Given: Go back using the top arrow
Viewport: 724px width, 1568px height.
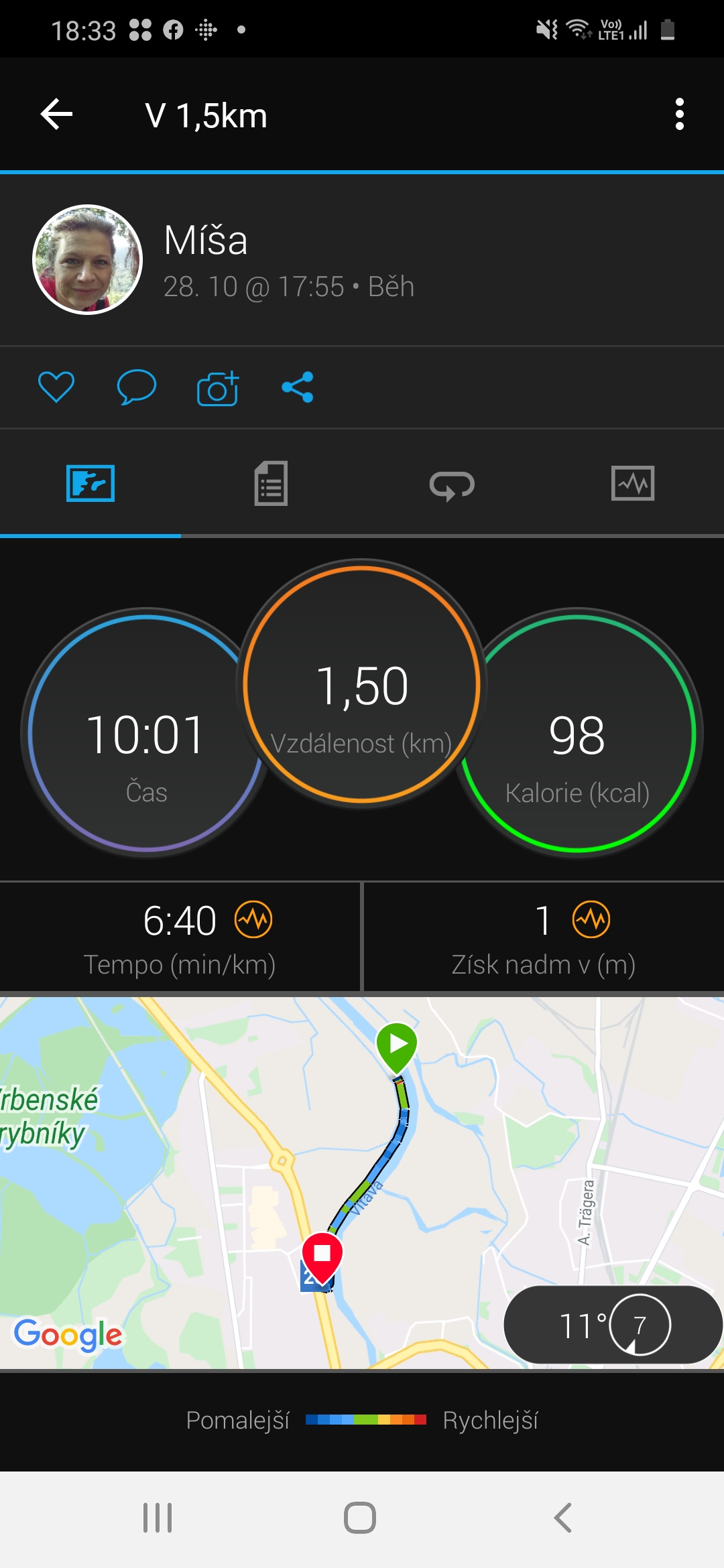Looking at the screenshot, I should 56,115.
